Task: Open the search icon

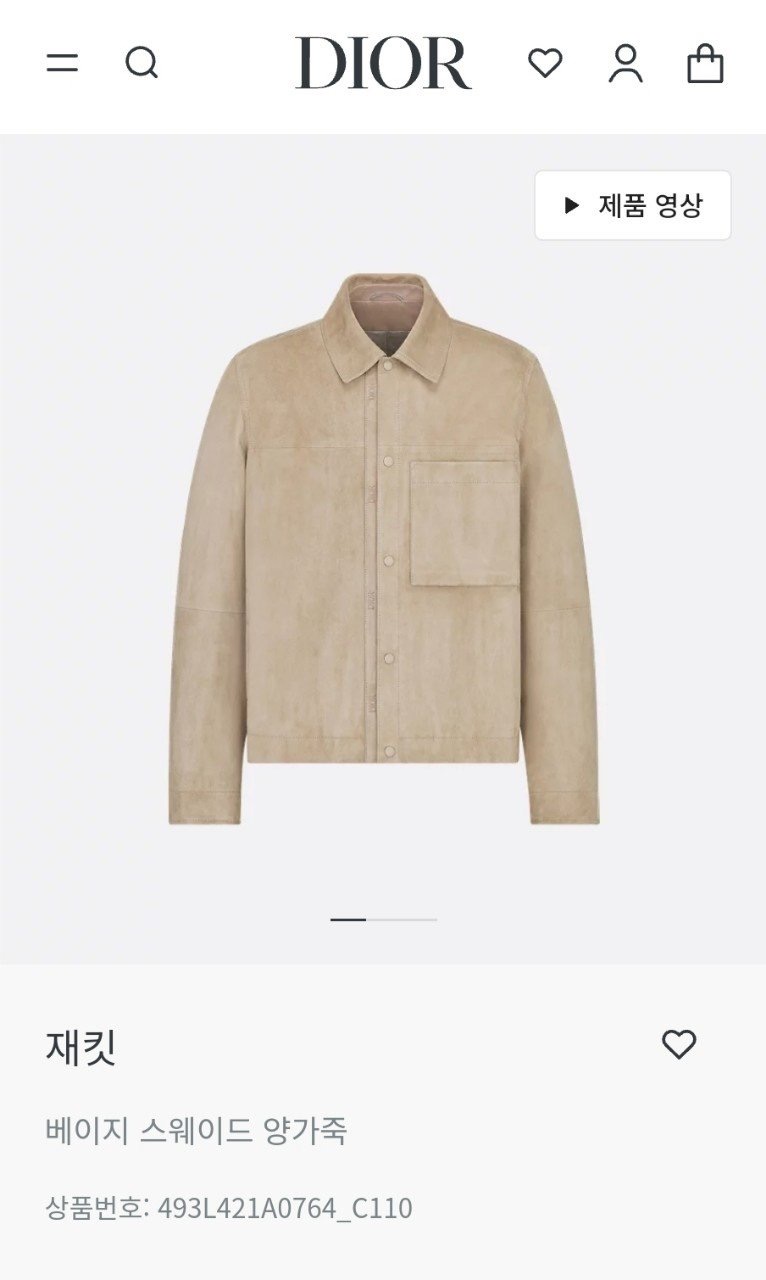Action: tap(142, 64)
